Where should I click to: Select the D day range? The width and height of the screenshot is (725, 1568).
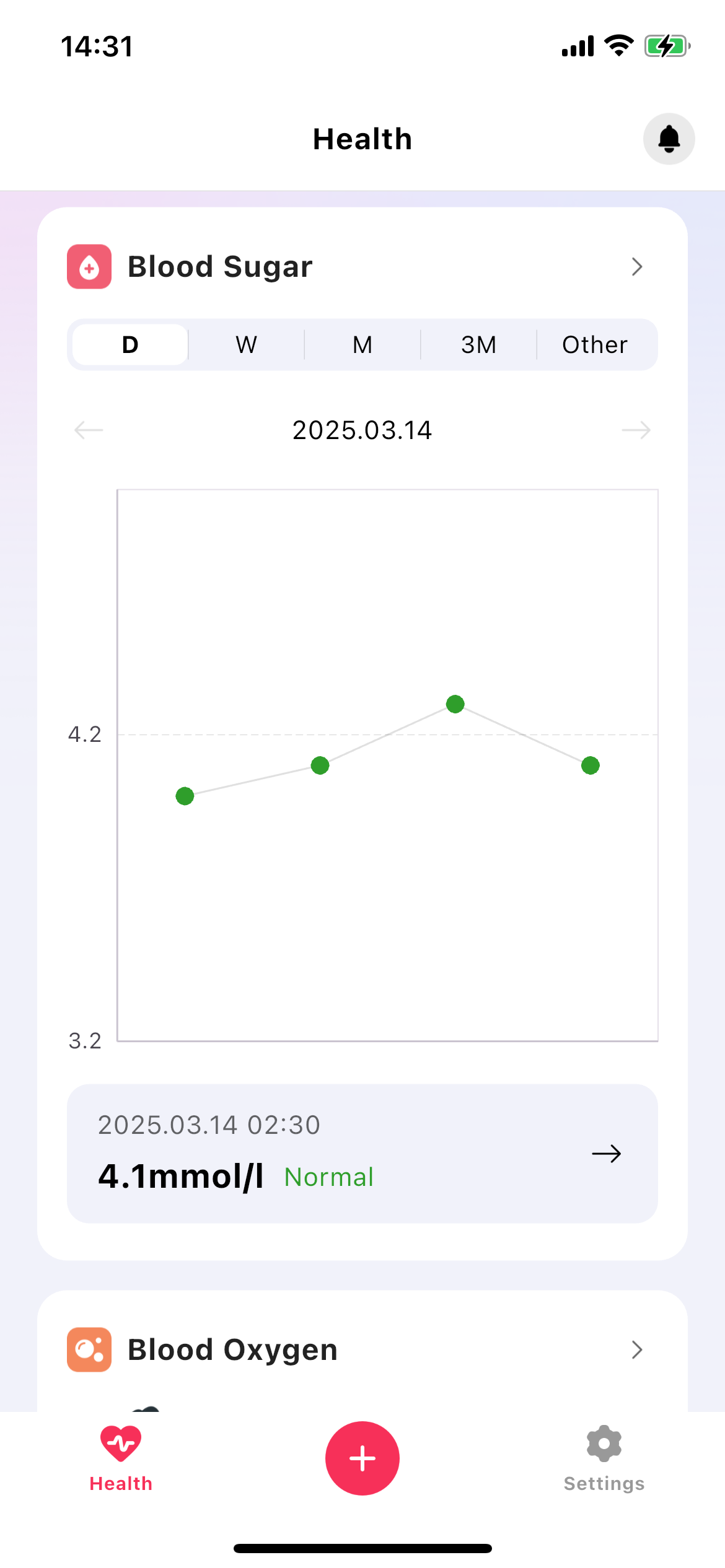coord(130,345)
